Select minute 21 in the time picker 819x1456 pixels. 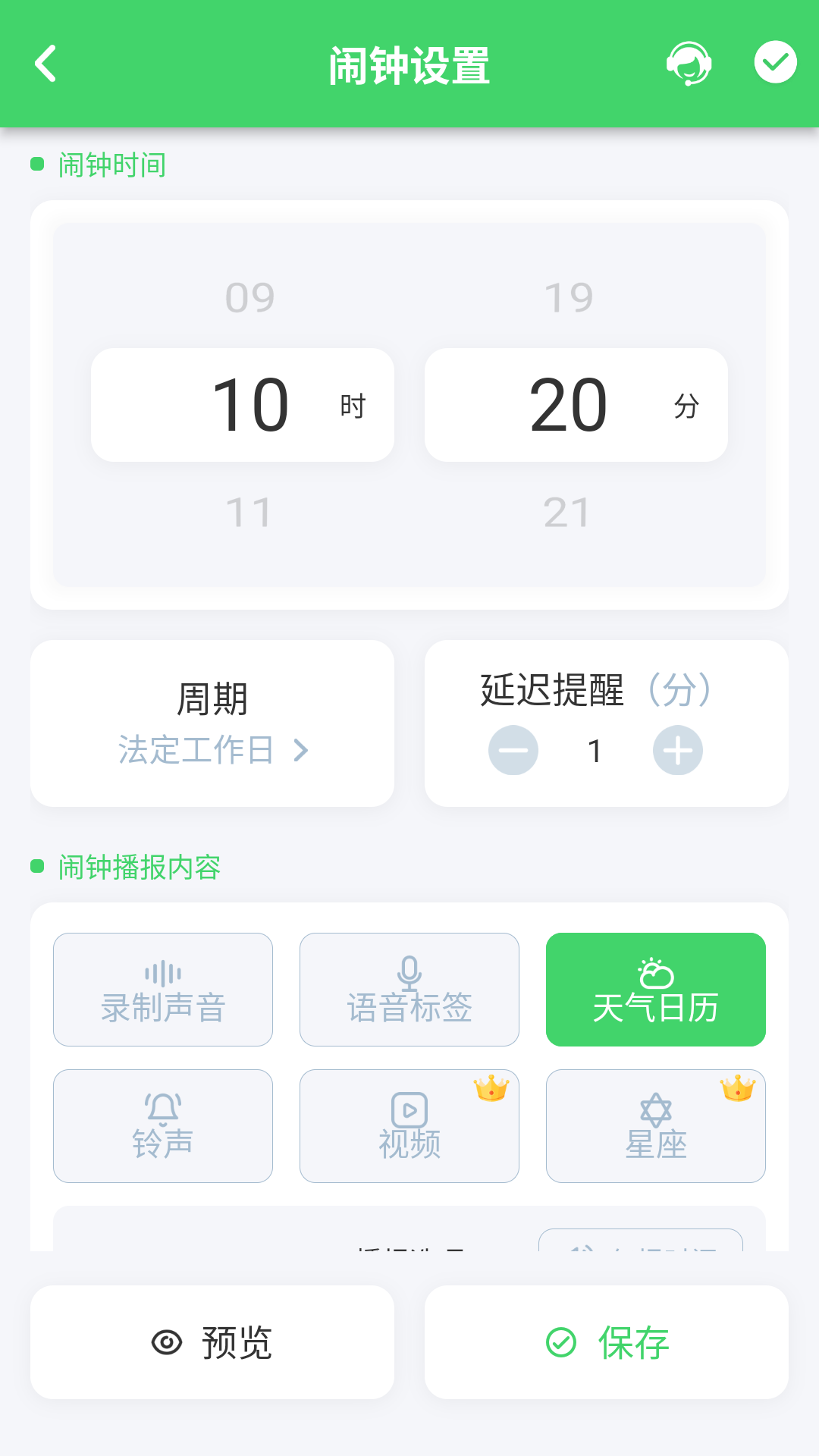coord(568,513)
